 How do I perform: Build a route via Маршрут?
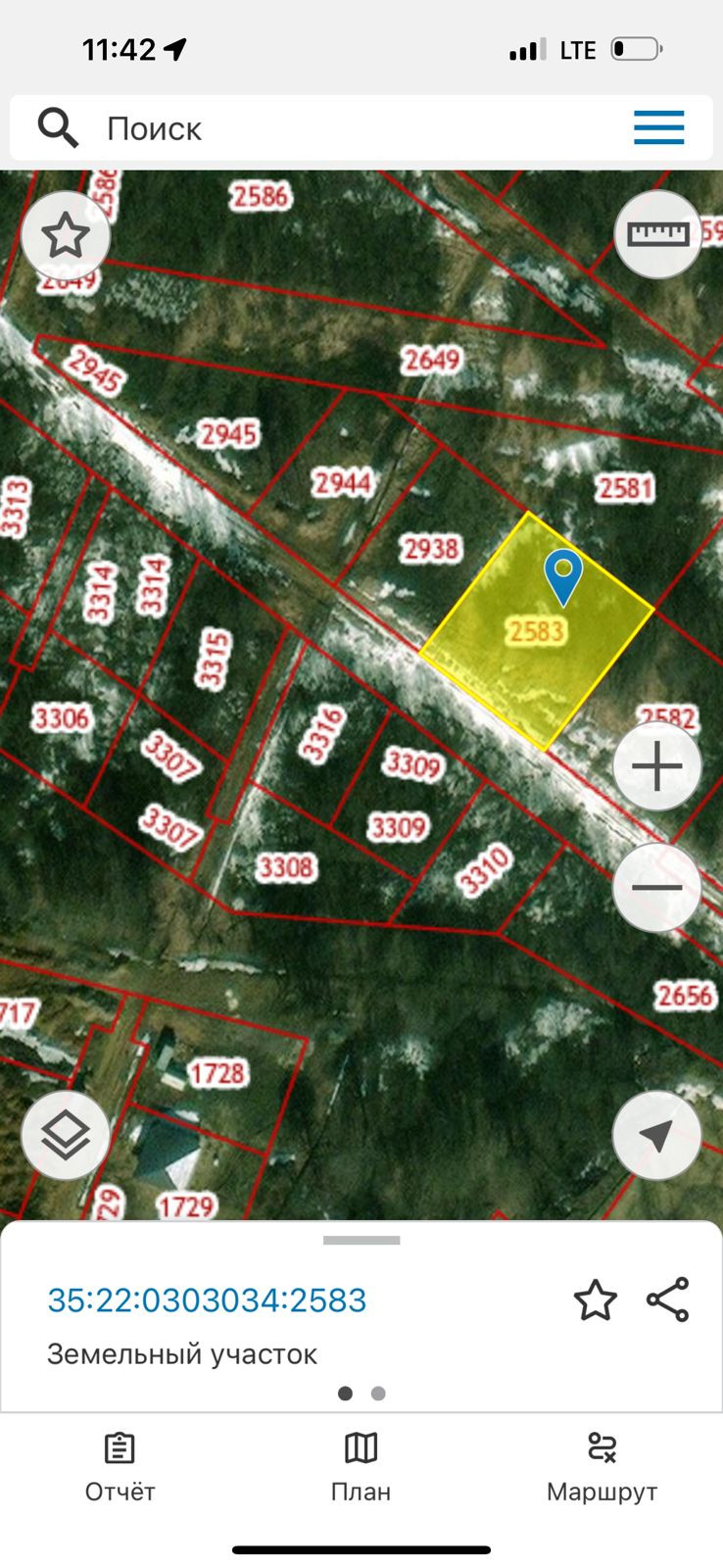click(602, 1467)
